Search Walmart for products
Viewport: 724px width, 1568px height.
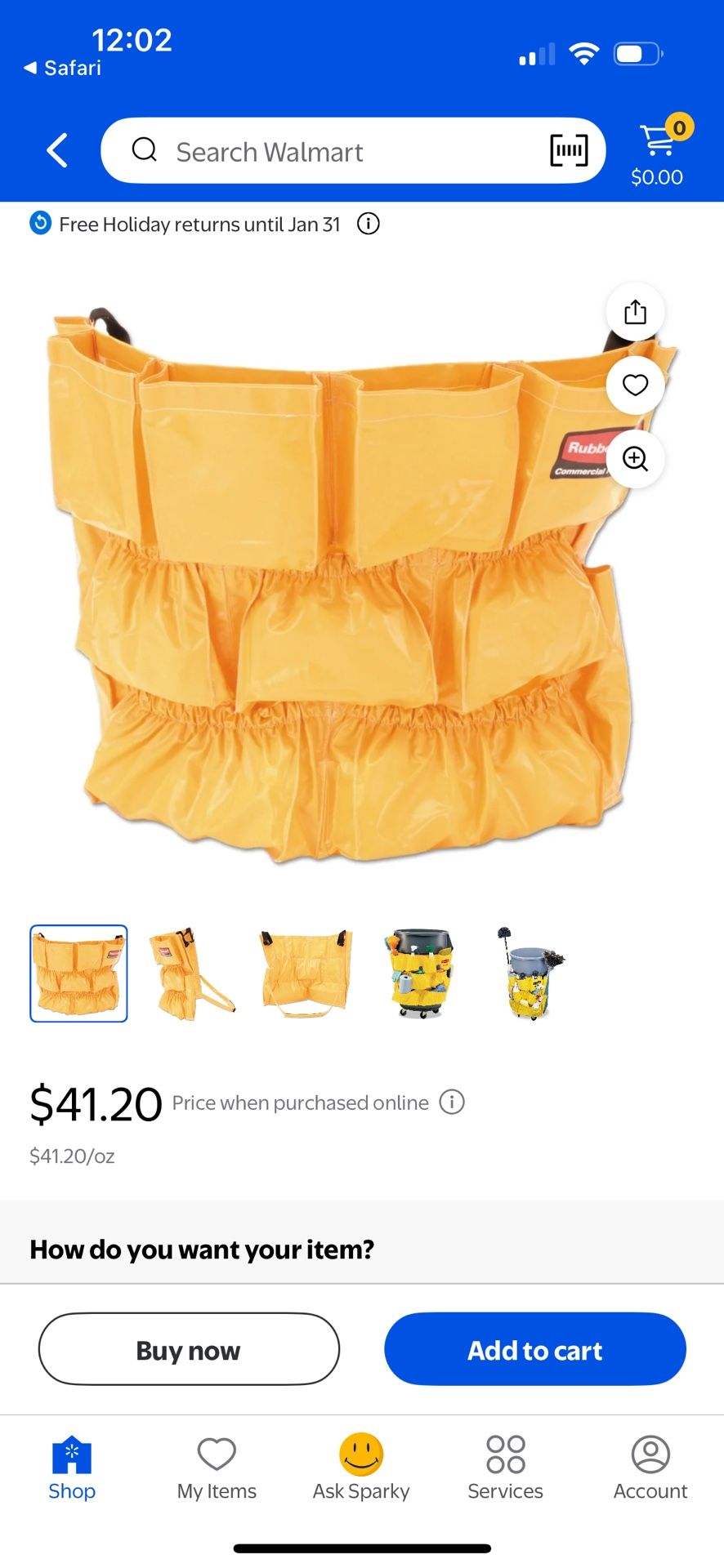click(327, 151)
